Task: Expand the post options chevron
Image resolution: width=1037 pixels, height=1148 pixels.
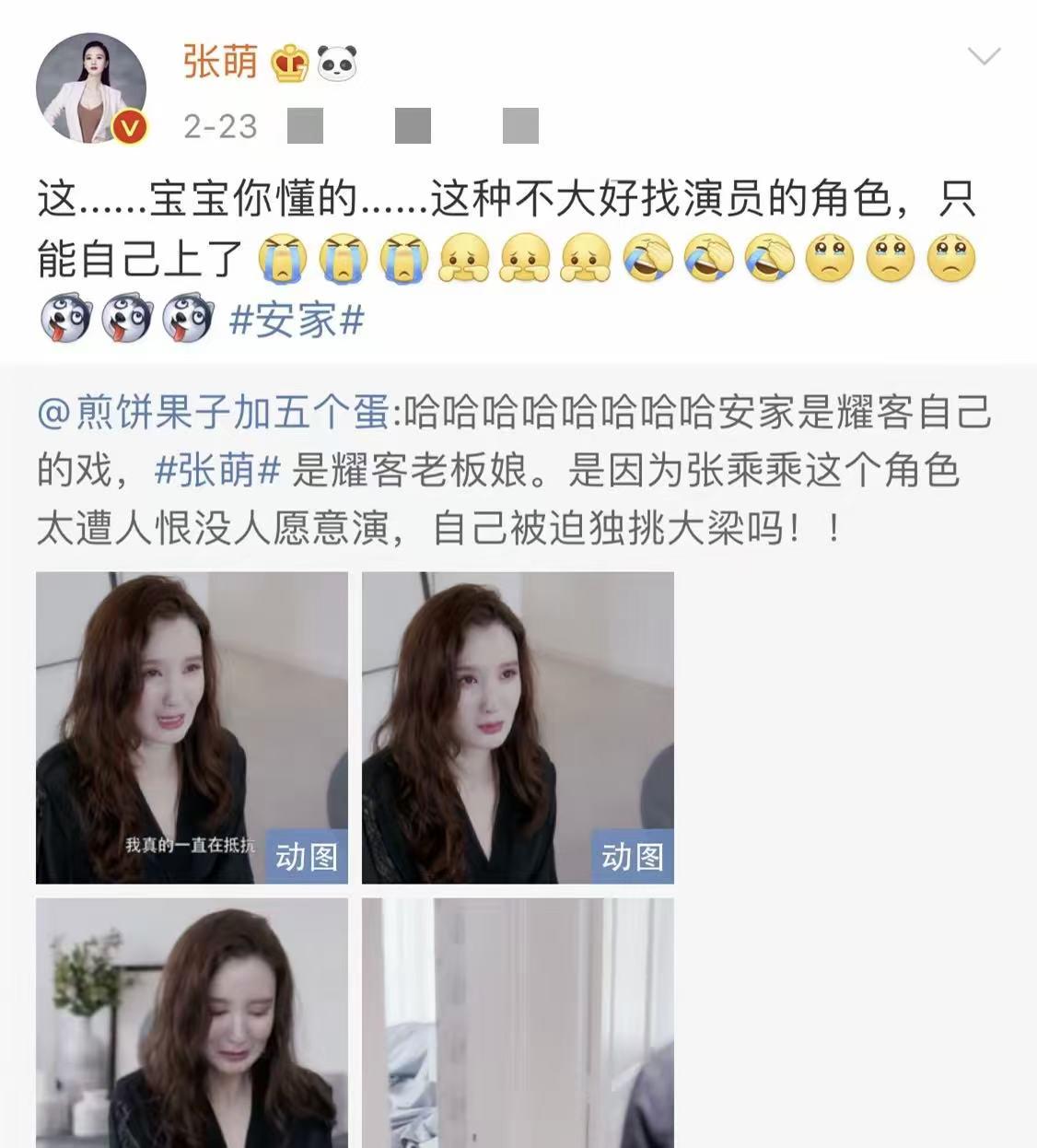Action: [984, 57]
